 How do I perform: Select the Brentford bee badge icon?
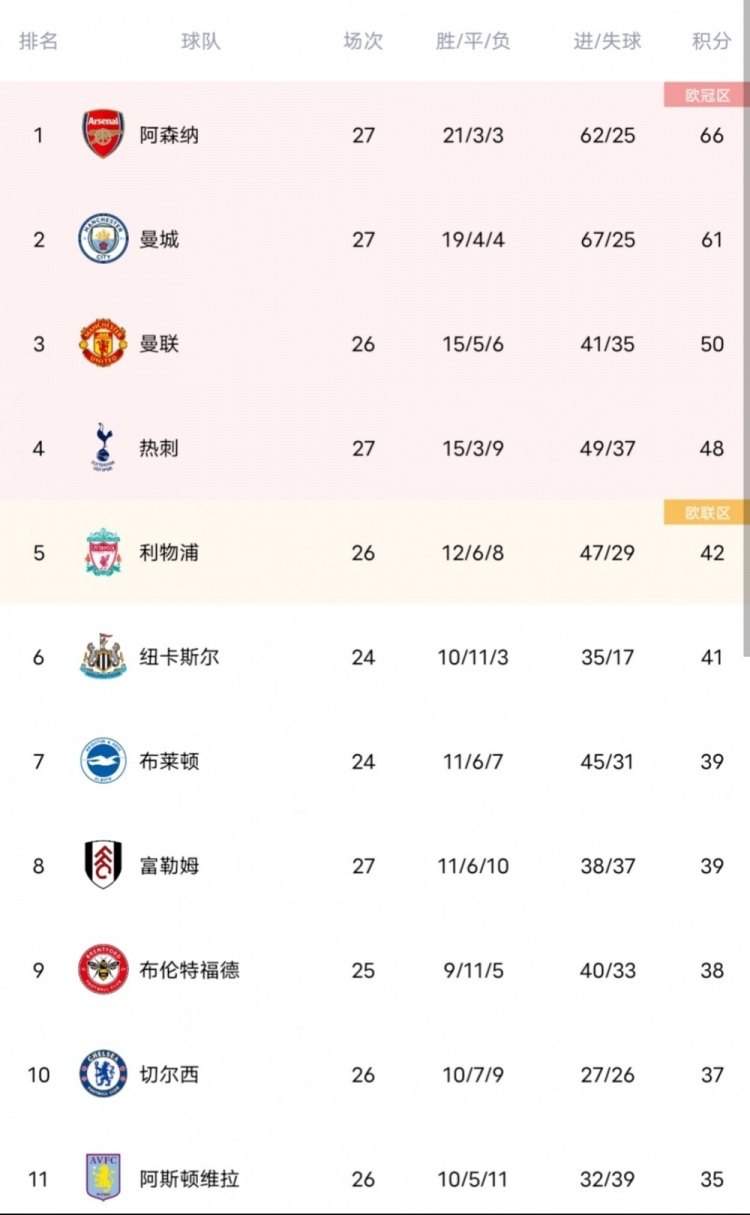(x=102, y=970)
